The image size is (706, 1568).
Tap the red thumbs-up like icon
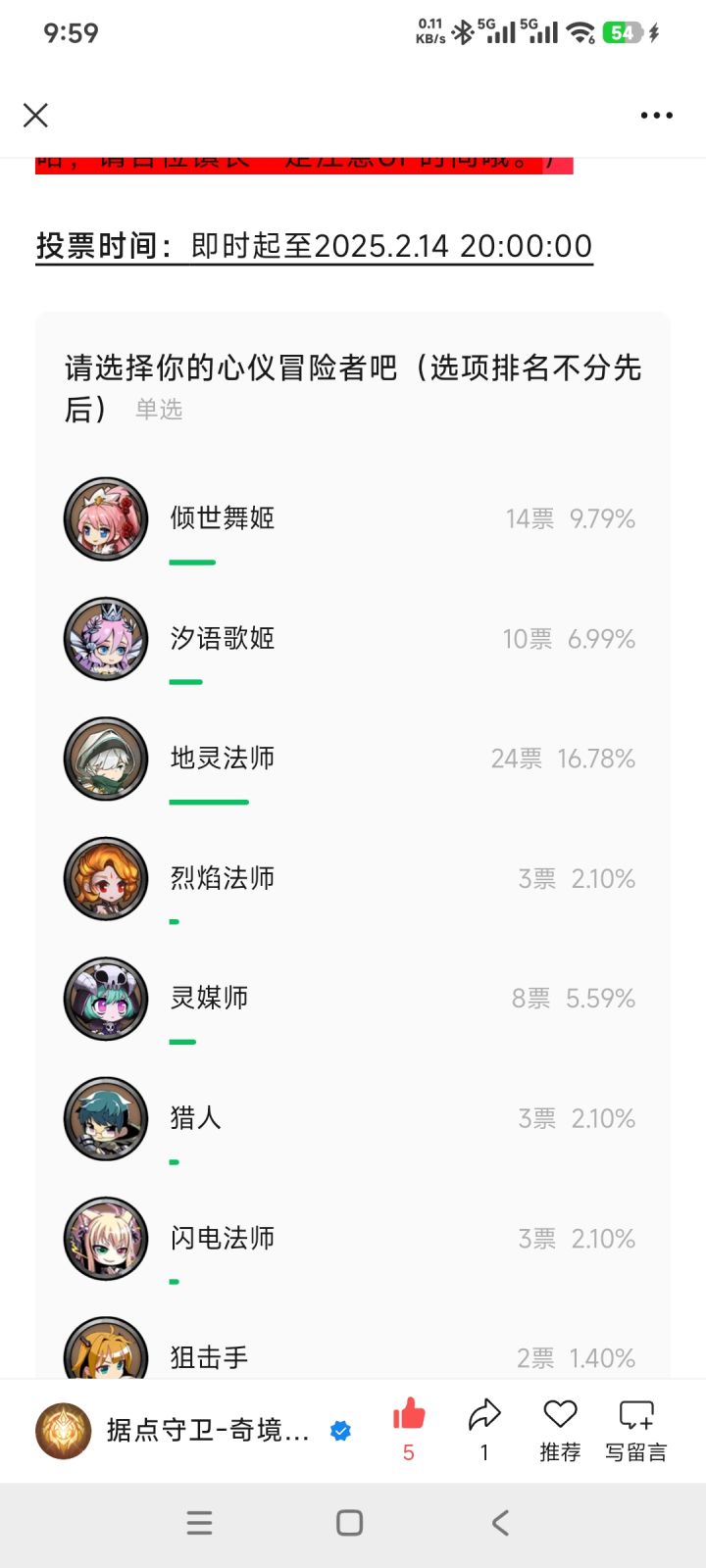[408, 1415]
